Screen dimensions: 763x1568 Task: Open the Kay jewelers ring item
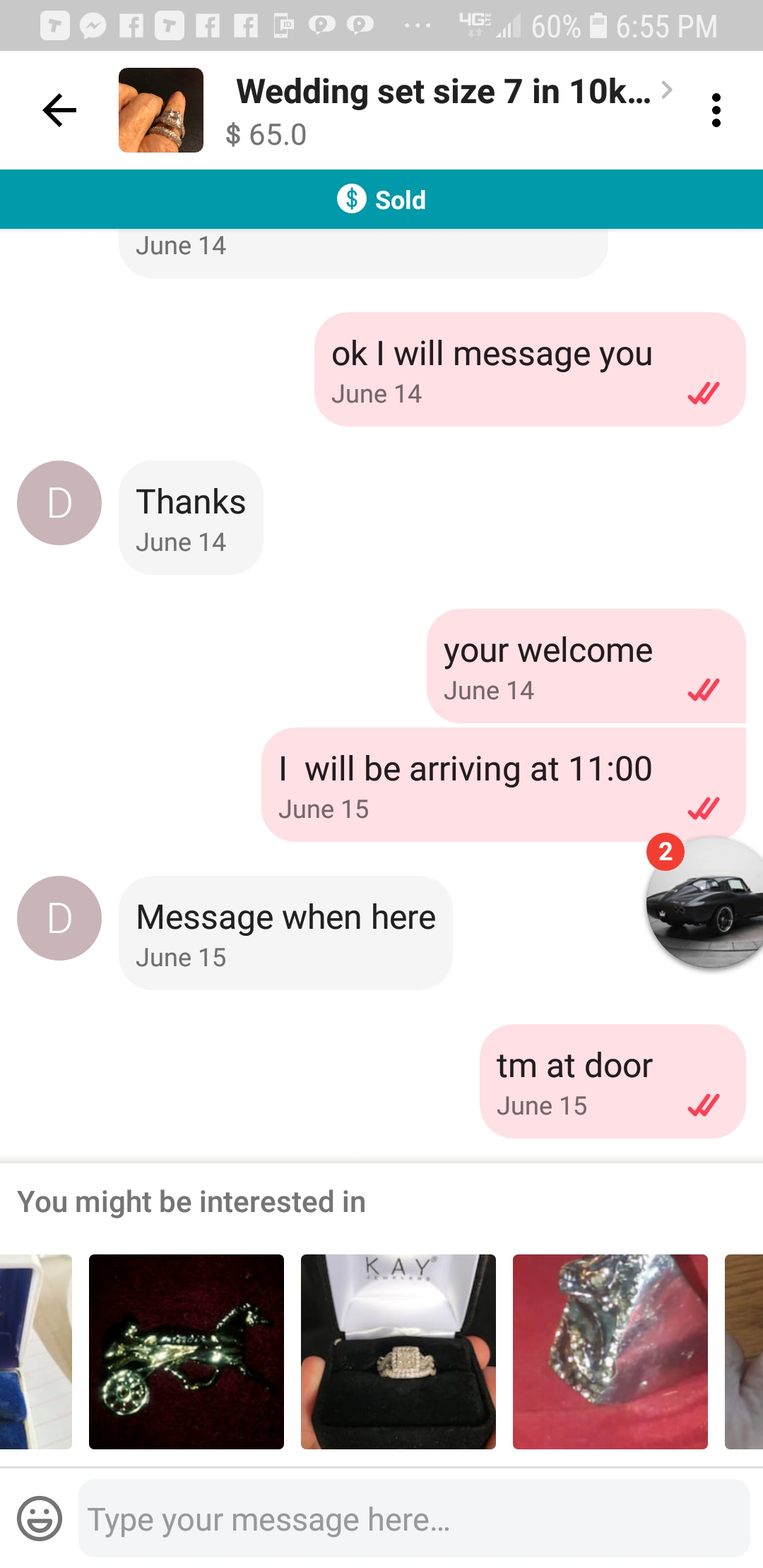[398, 1351]
